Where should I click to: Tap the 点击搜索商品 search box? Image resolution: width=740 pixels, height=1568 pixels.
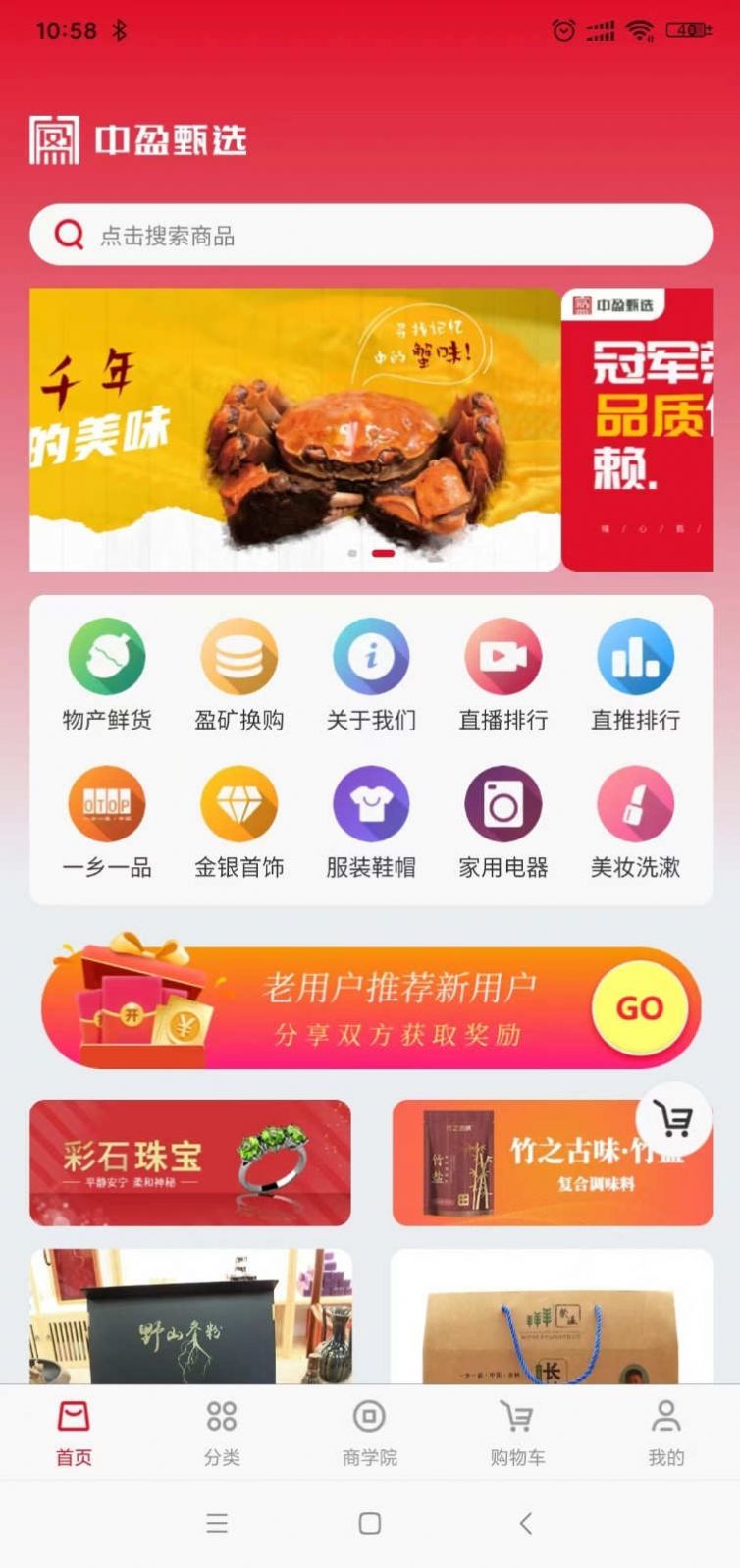tap(371, 235)
